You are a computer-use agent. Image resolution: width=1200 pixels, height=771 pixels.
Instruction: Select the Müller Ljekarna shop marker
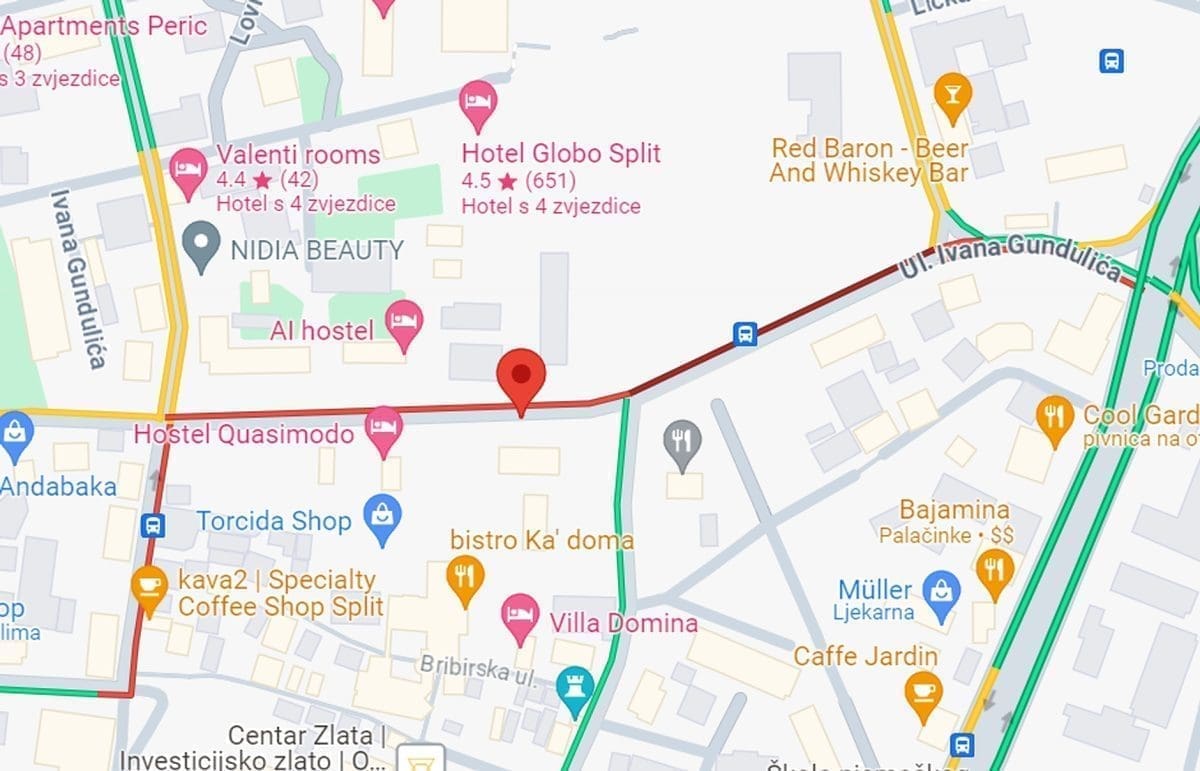(x=941, y=592)
